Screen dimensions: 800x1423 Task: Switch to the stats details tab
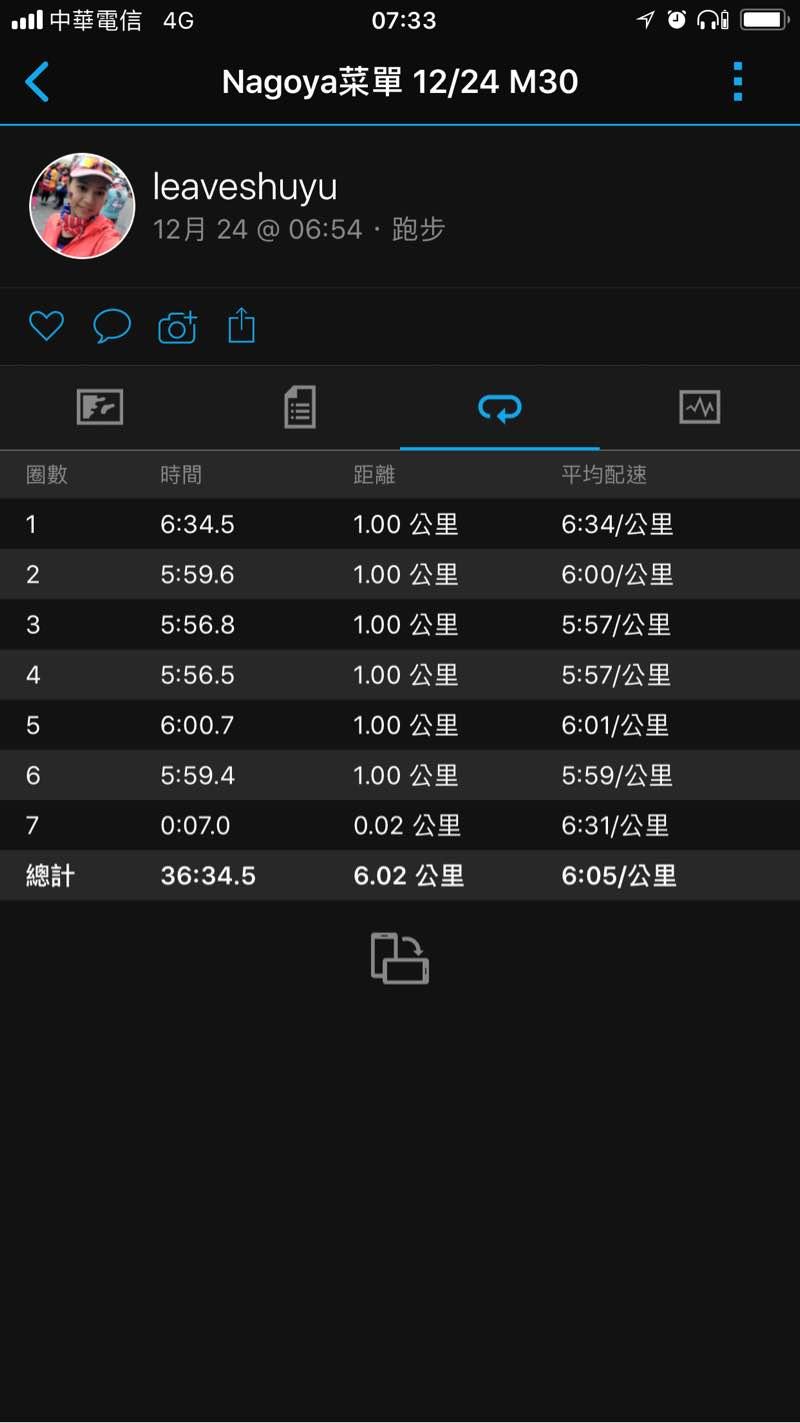click(300, 407)
